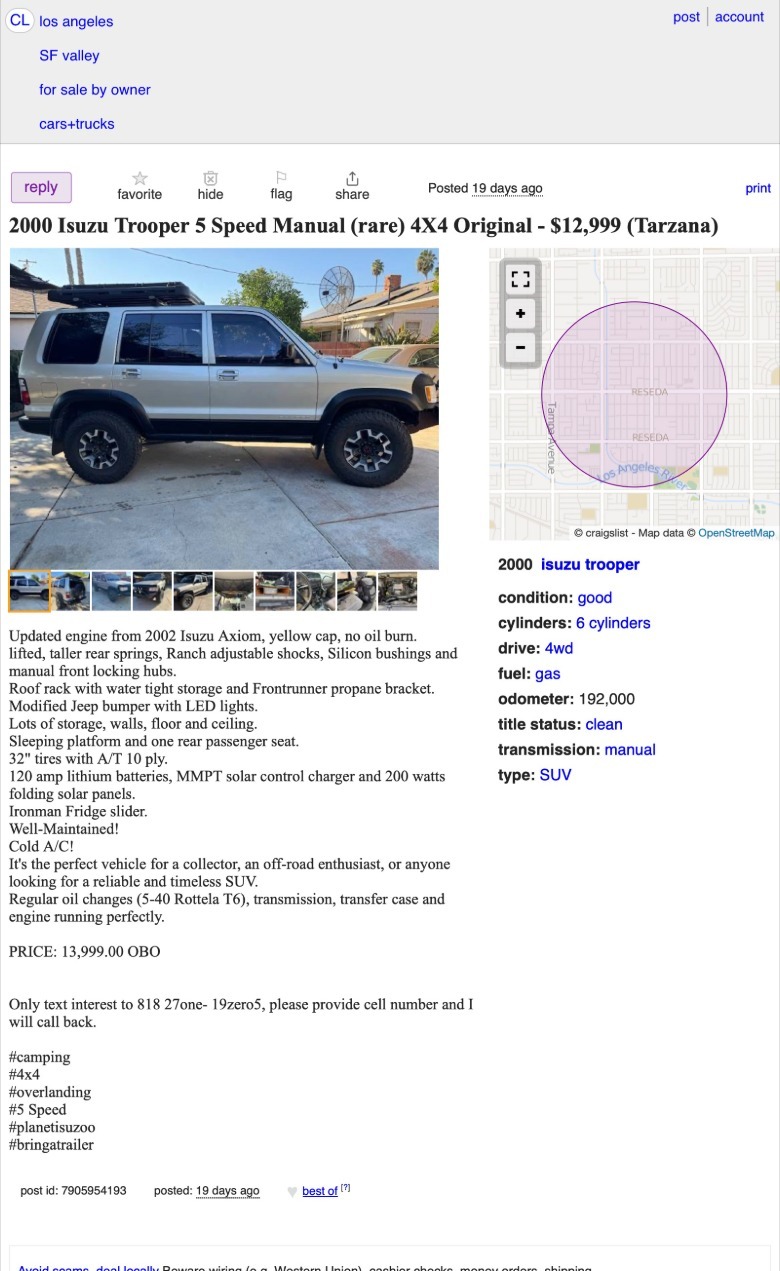This screenshot has width=780, height=1271.
Task: Flag this posting
Action: [281, 186]
